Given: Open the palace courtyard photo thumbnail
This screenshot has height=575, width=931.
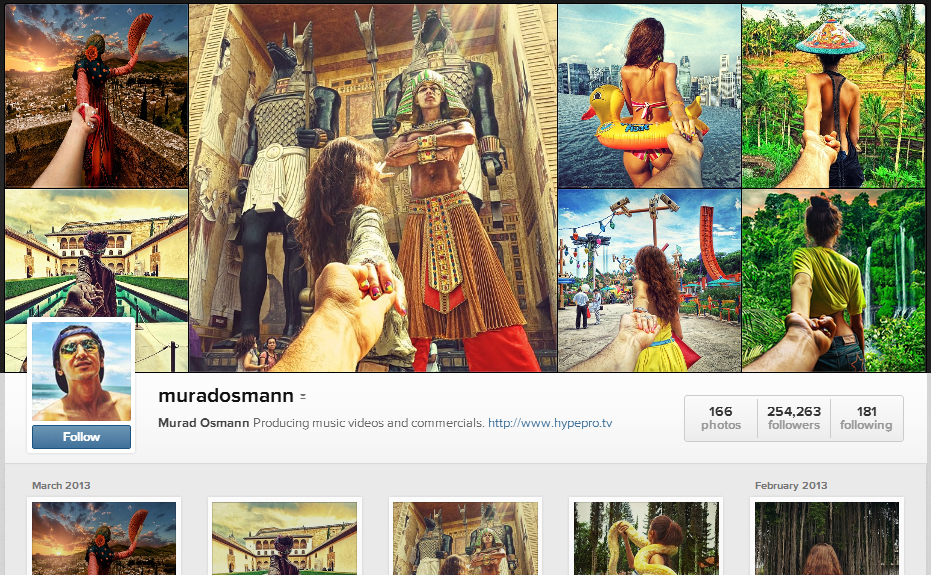Looking at the screenshot, I should coord(284,538).
